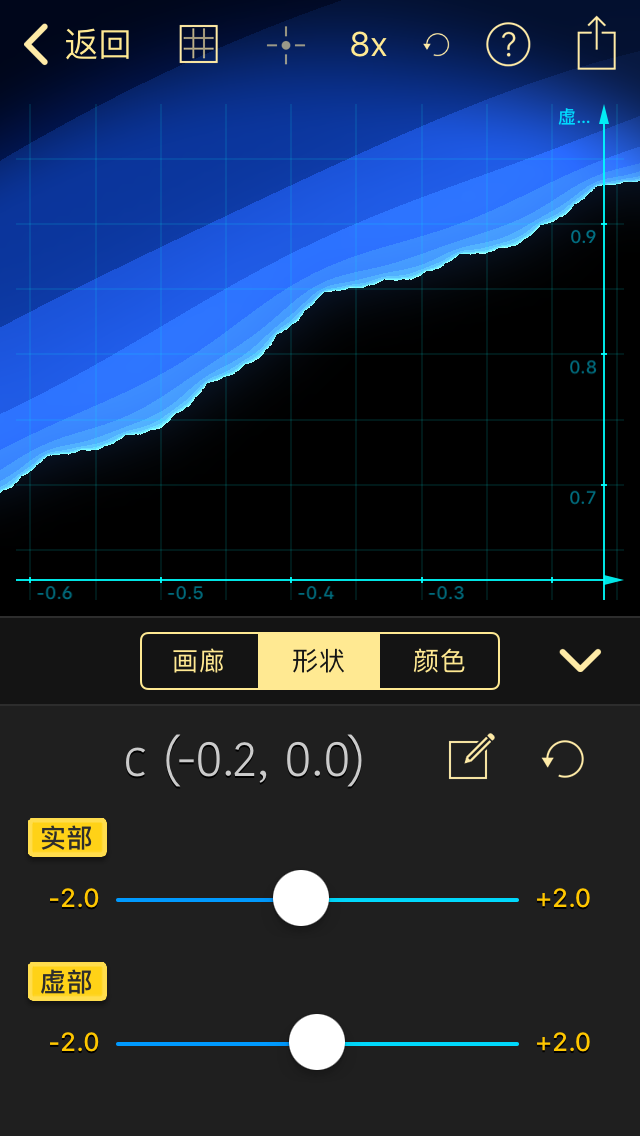The height and width of the screenshot is (1136, 640).
Task: Toggle the grid overlay icon
Action: (x=199, y=44)
